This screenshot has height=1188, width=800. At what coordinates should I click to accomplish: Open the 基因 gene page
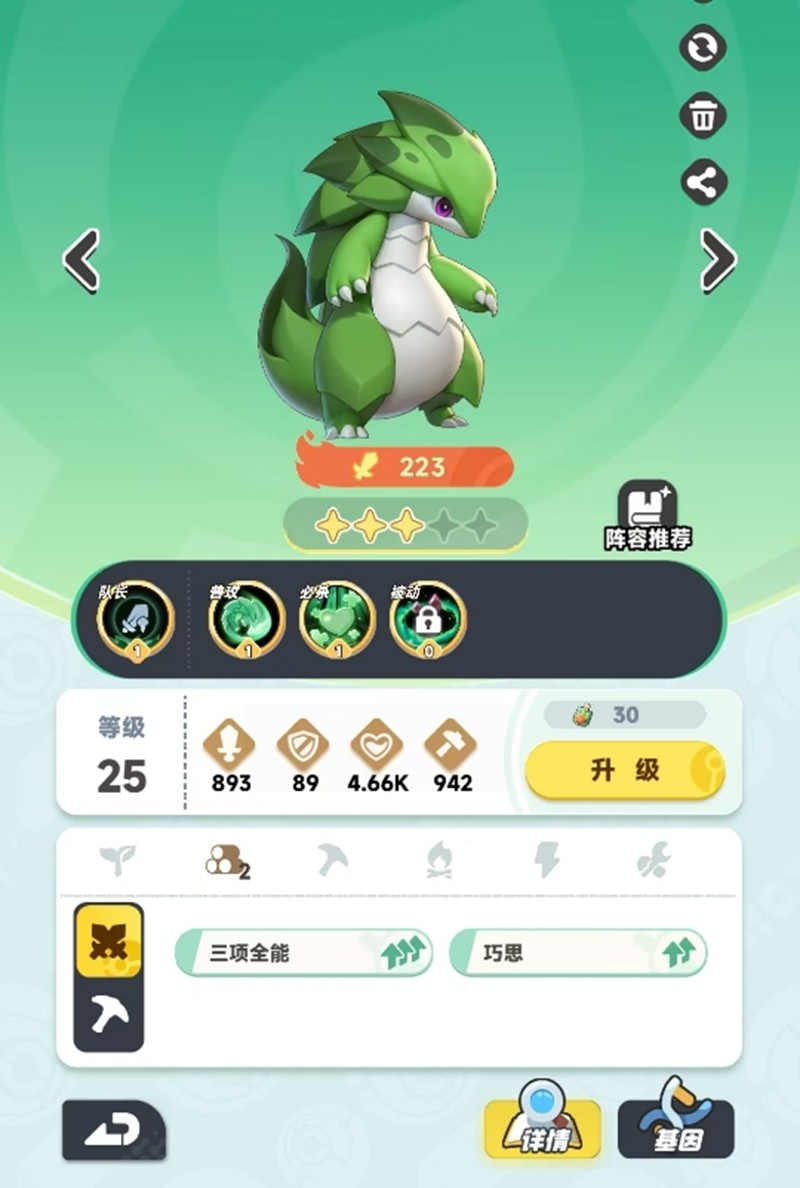coord(677,1128)
